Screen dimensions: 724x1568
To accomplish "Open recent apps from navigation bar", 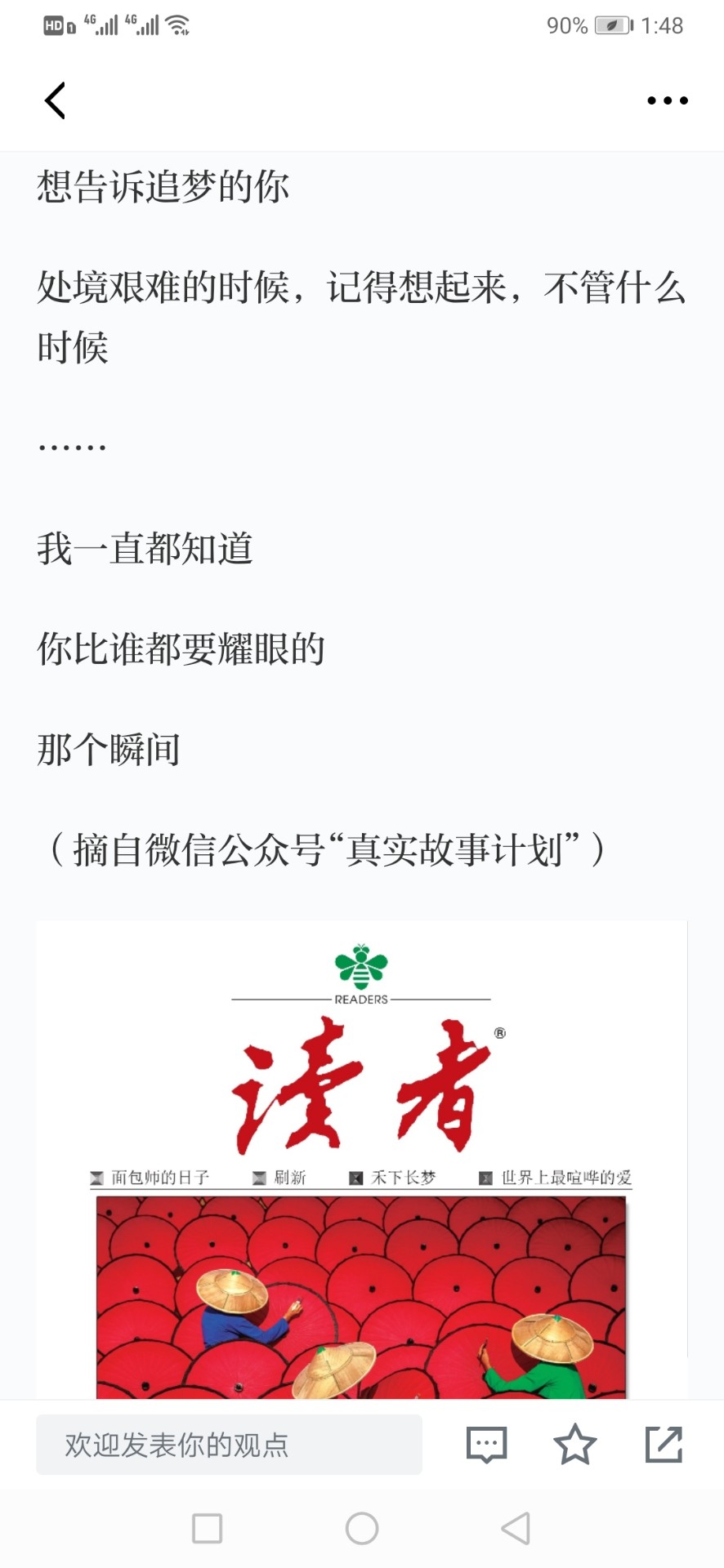I will pyautogui.click(x=207, y=1528).
